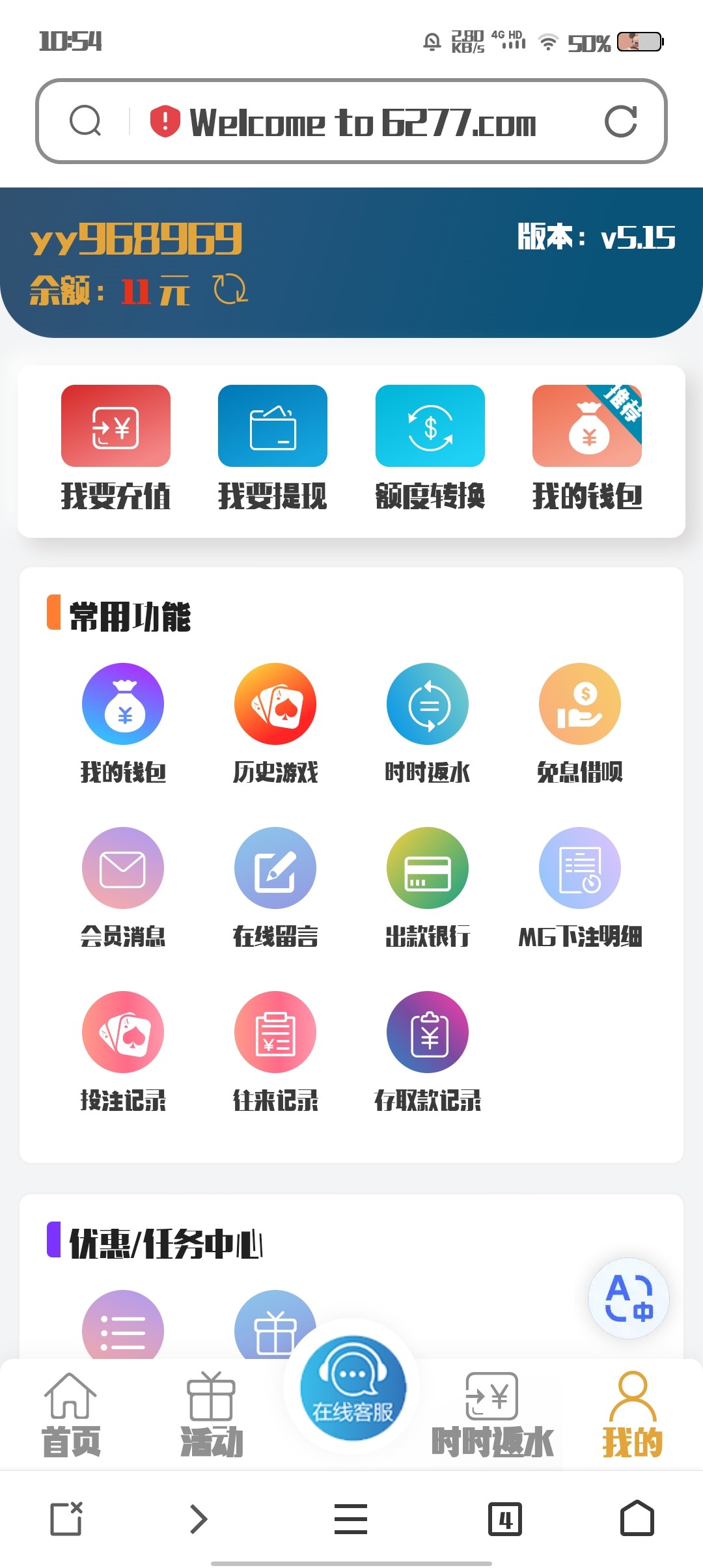Tap the floating translate button
The image size is (703, 1568).
pyautogui.click(x=628, y=1298)
